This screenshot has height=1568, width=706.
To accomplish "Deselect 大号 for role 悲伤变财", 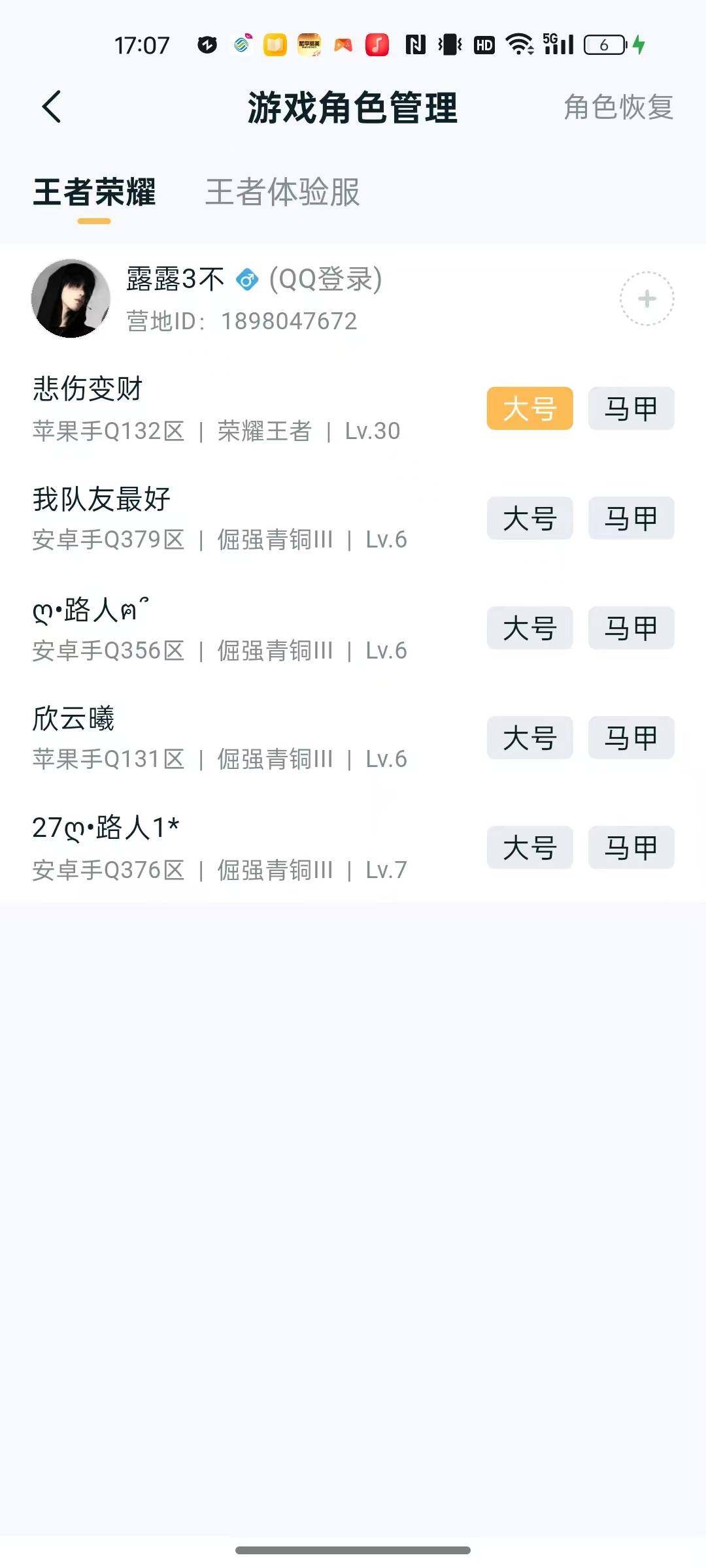I will tap(529, 408).
